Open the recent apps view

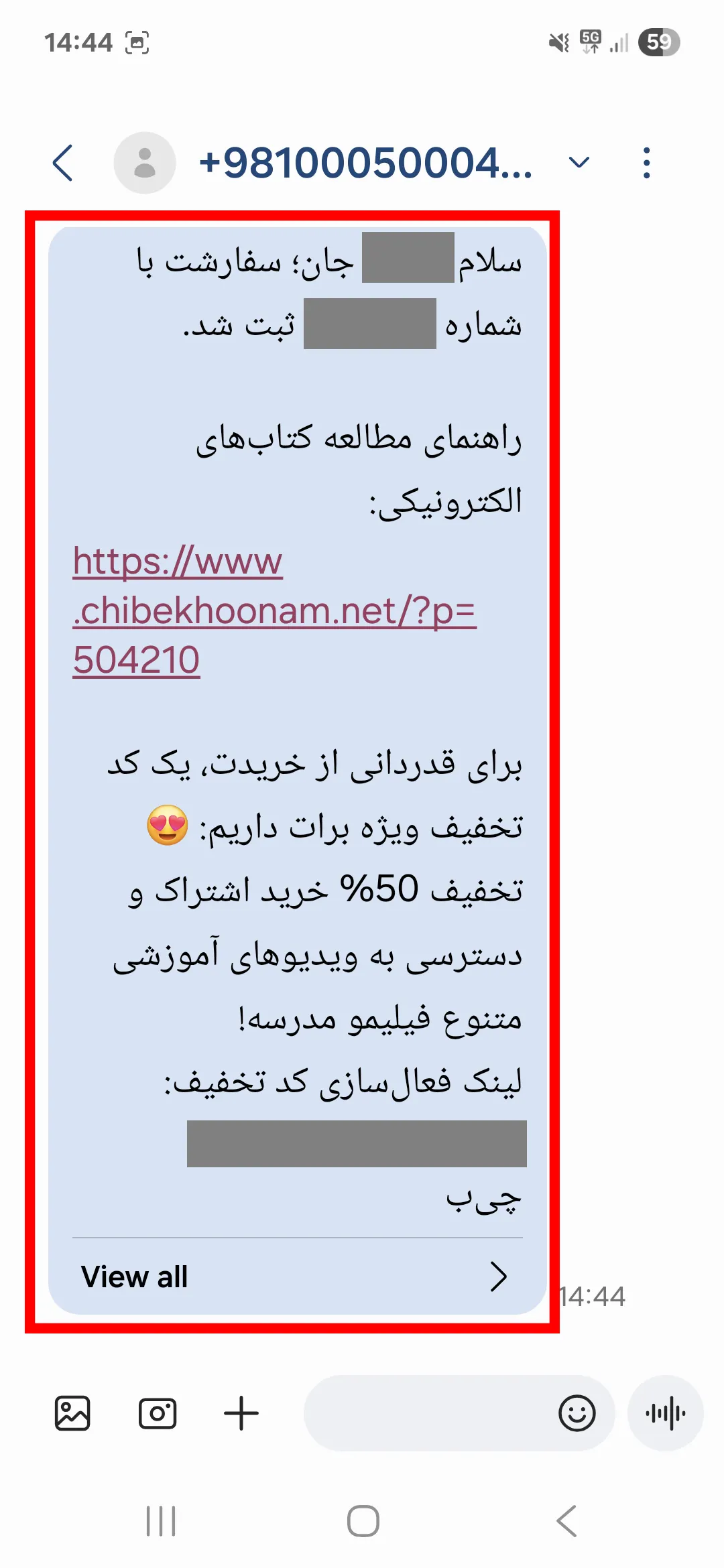[x=161, y=1520]
